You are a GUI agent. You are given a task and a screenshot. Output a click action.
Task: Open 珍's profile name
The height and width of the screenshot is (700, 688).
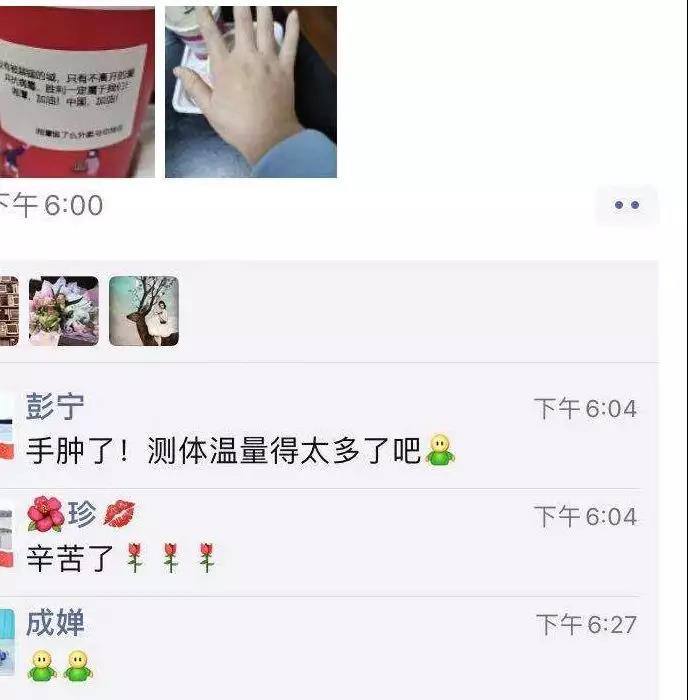(x=81, y=514)
